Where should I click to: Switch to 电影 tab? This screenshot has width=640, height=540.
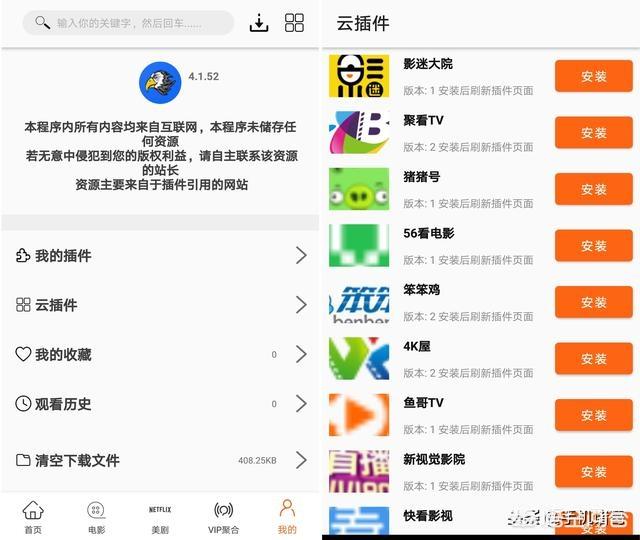point(96,516)
